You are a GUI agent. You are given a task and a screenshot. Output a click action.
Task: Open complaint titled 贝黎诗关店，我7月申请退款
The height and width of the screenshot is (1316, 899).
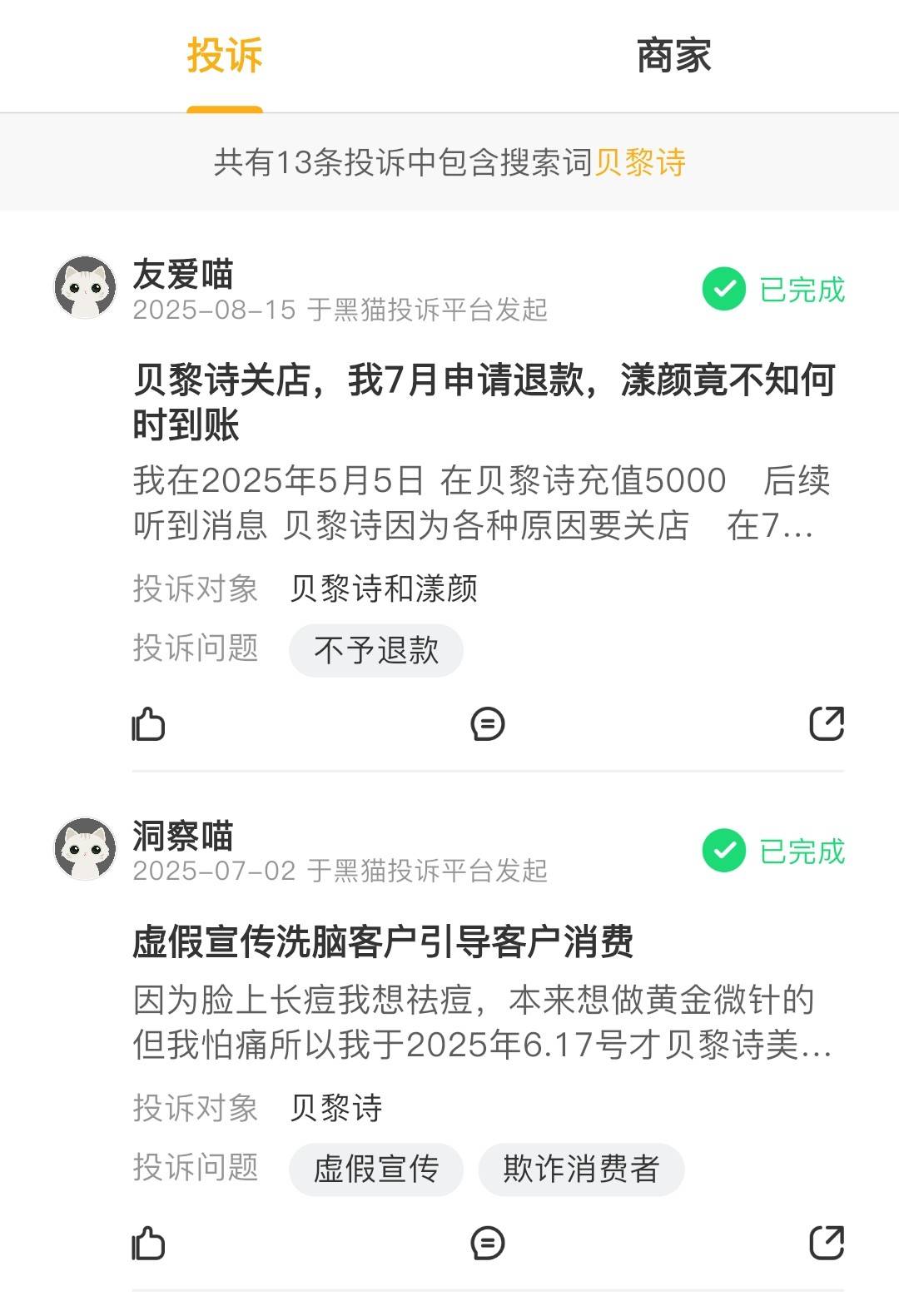tap(483, 402)
